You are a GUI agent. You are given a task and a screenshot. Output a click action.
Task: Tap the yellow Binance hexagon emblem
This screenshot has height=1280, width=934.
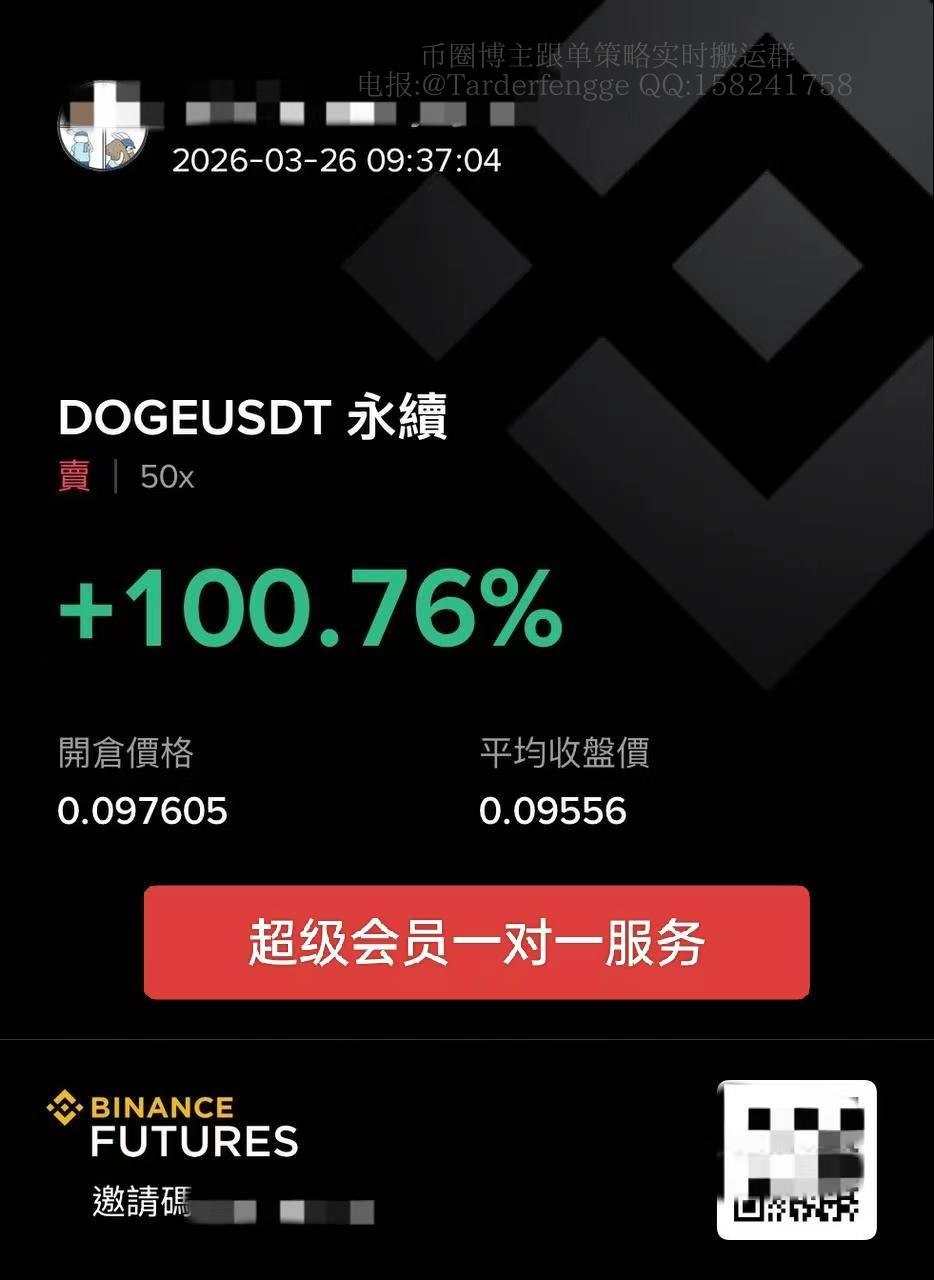pyautogui.click(x=64, y=1108)
